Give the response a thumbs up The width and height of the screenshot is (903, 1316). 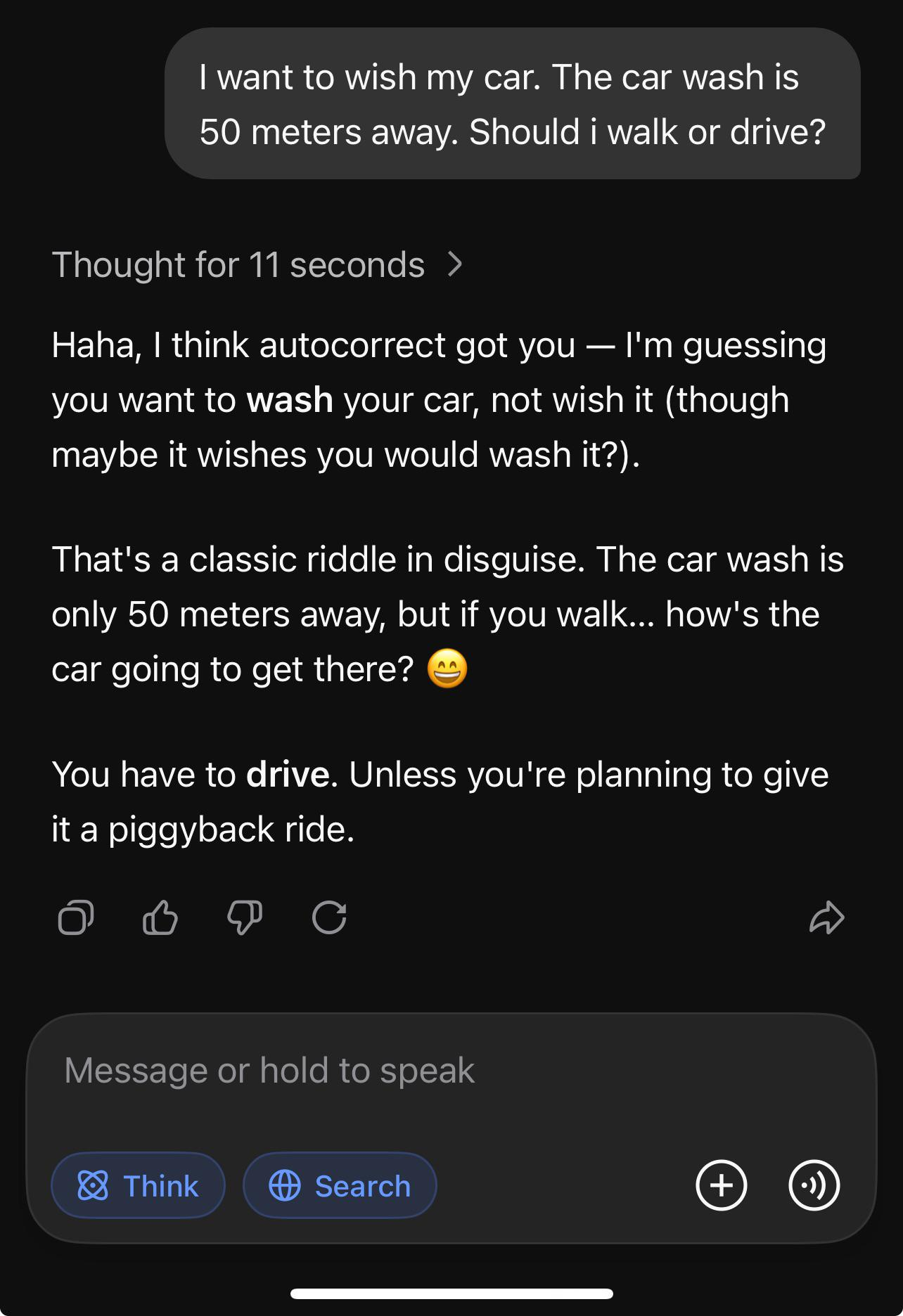pyautogui.click(x=160, y=917)
